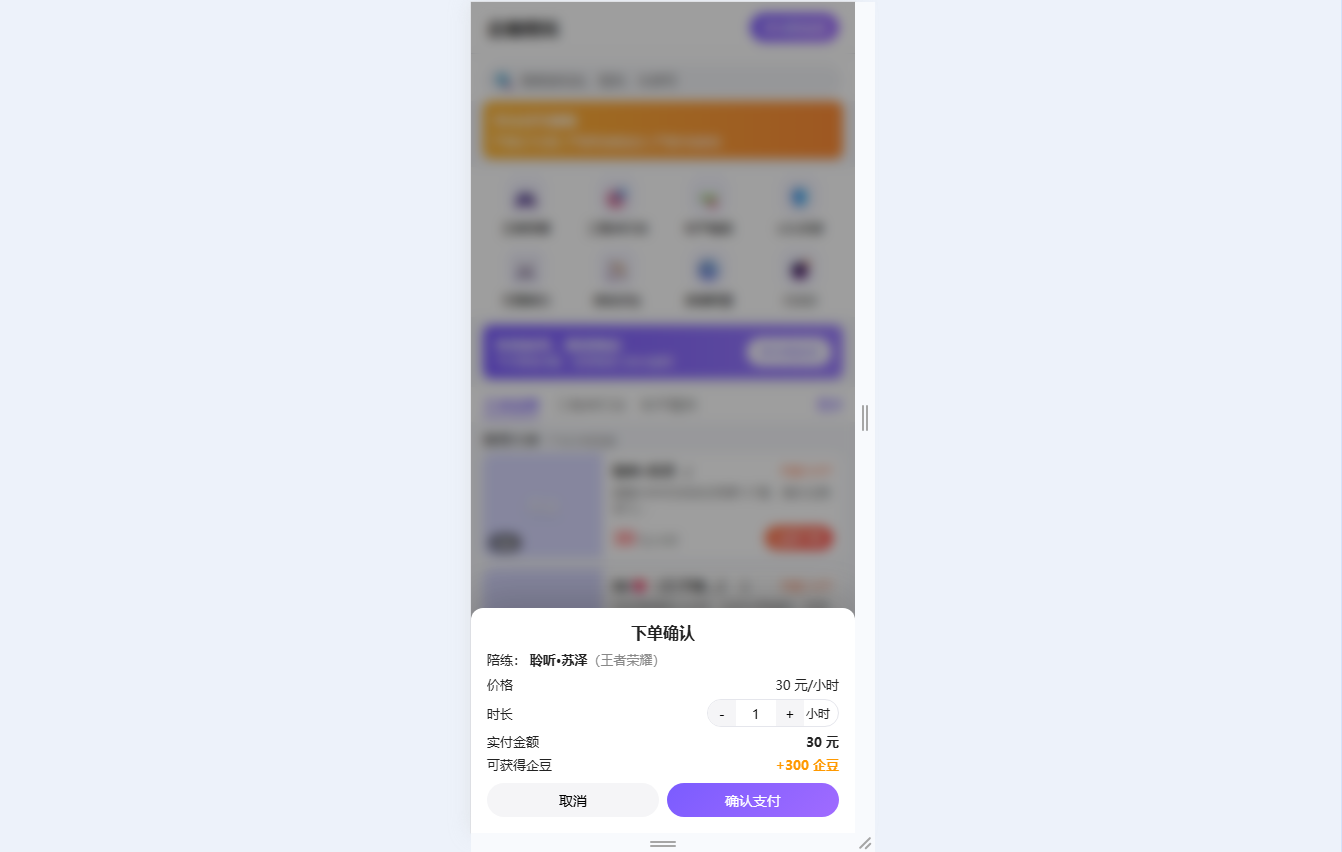Decrease the duration with the minus button
1342x852 pixels.
click(x=722, y=714)
